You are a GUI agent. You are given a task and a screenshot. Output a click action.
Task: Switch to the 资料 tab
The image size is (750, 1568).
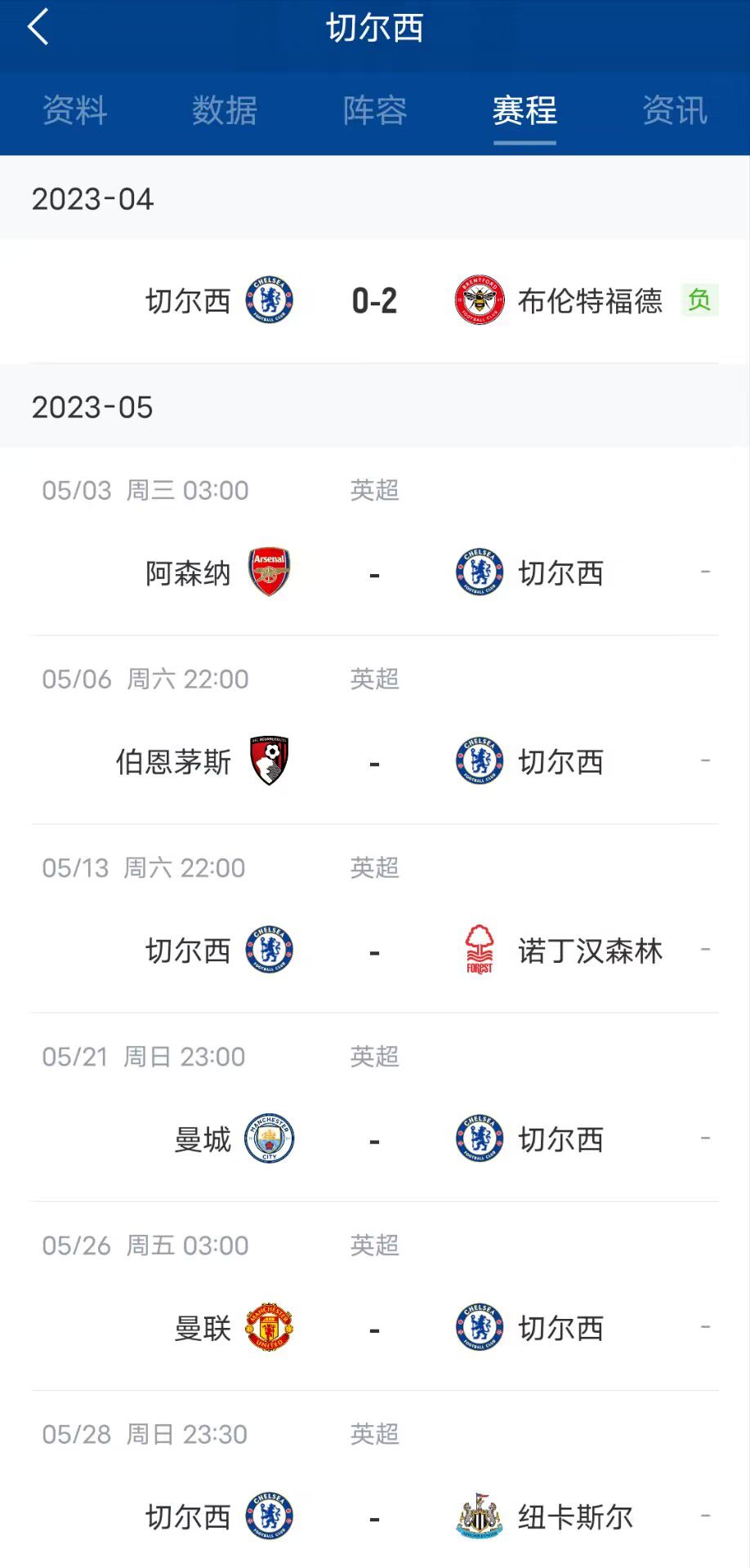pos(75,111)
